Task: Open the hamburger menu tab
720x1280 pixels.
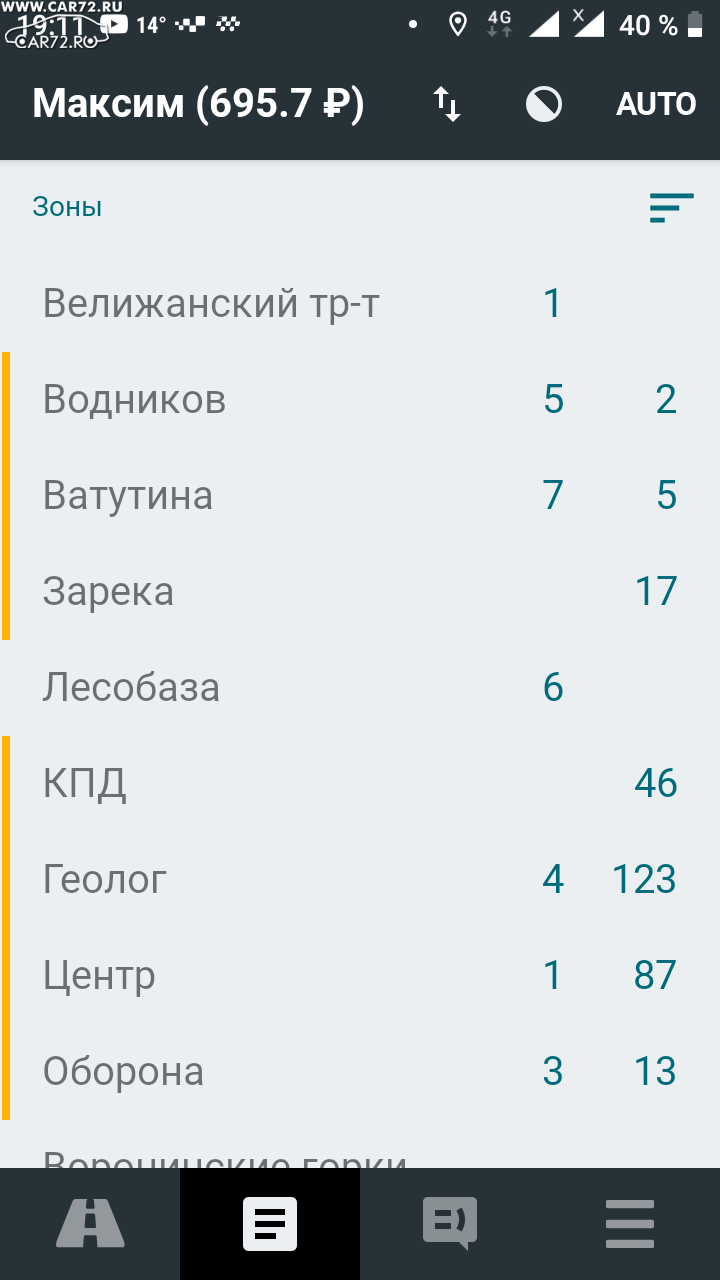Action: [630, 1224]
